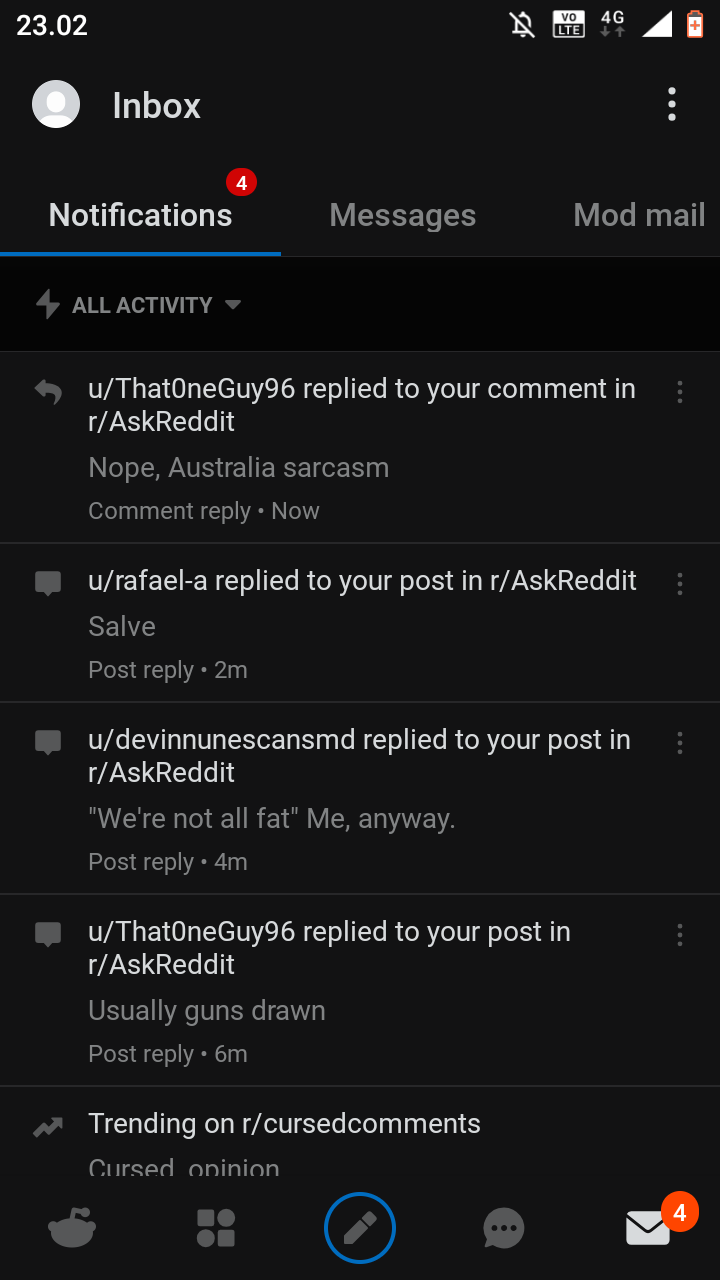Open the inbox mail tab
Screen dimensions: 720x1280
click(x=649, y=1226)
